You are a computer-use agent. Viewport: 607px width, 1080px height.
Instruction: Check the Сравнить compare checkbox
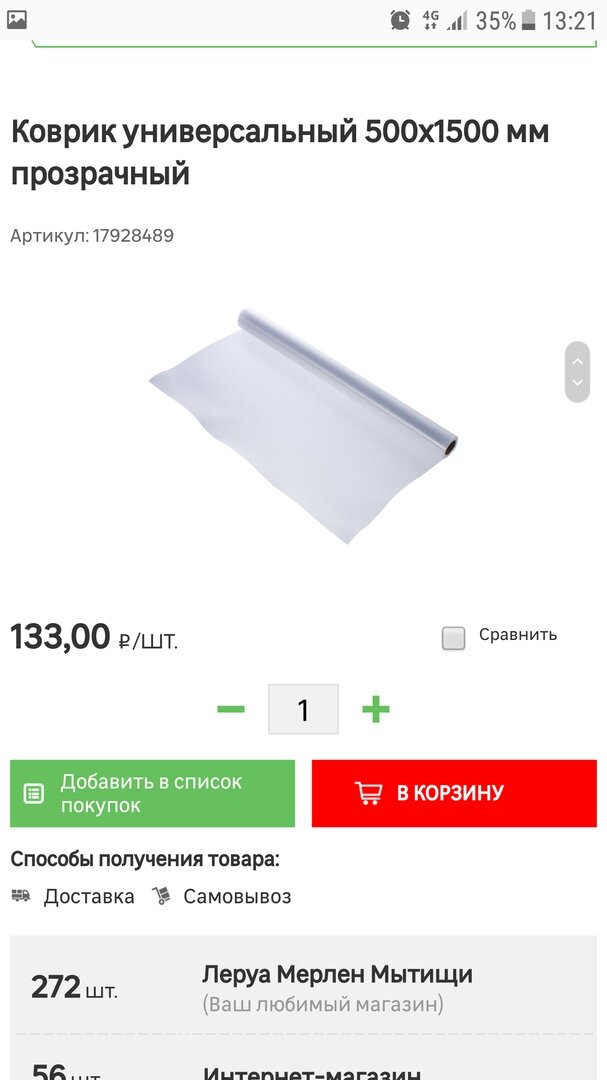[x=453, y=638]
